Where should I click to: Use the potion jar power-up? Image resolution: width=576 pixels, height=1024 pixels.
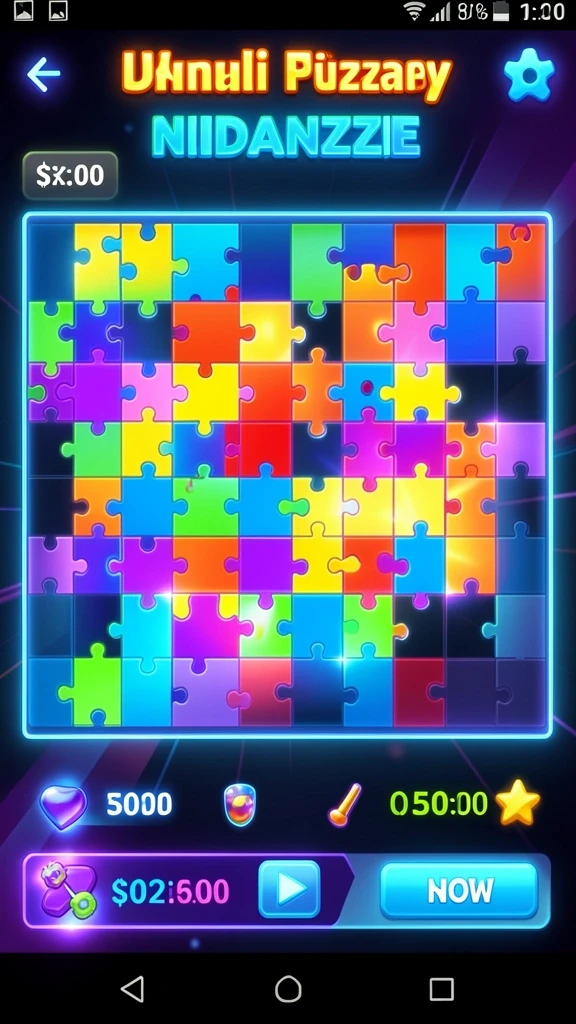tap(240, 805)
